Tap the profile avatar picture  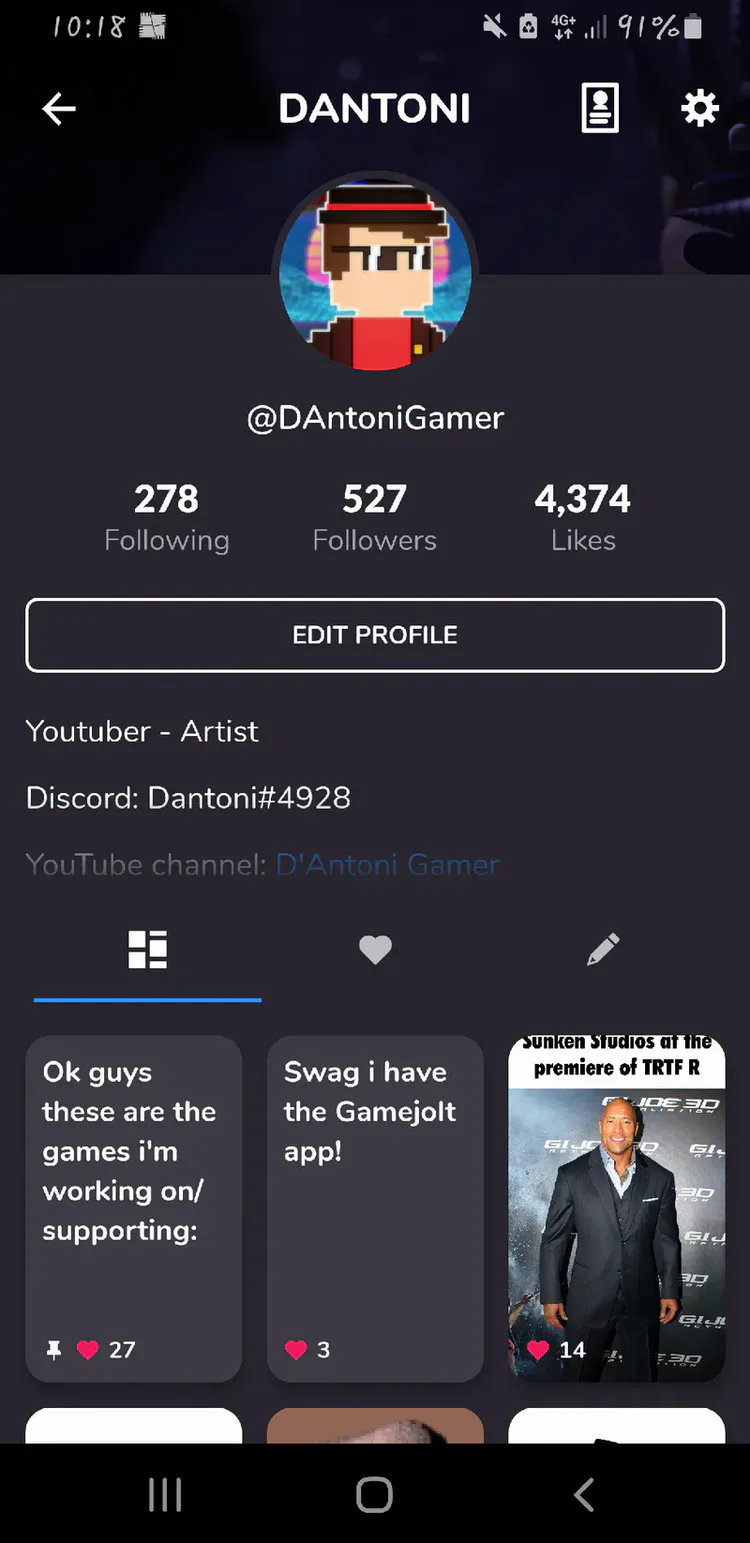(375, 276)
